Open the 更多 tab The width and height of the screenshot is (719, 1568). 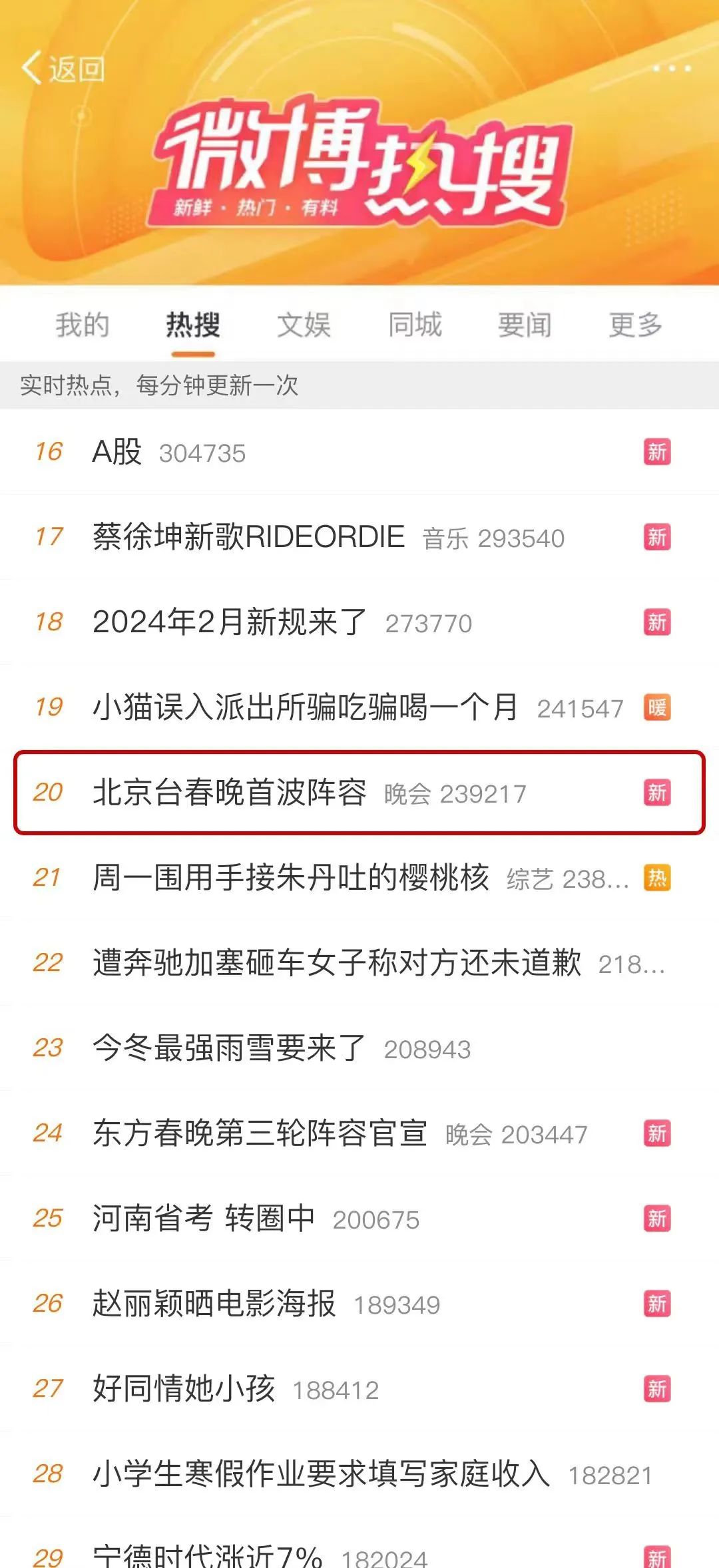[x=636, y=325]
